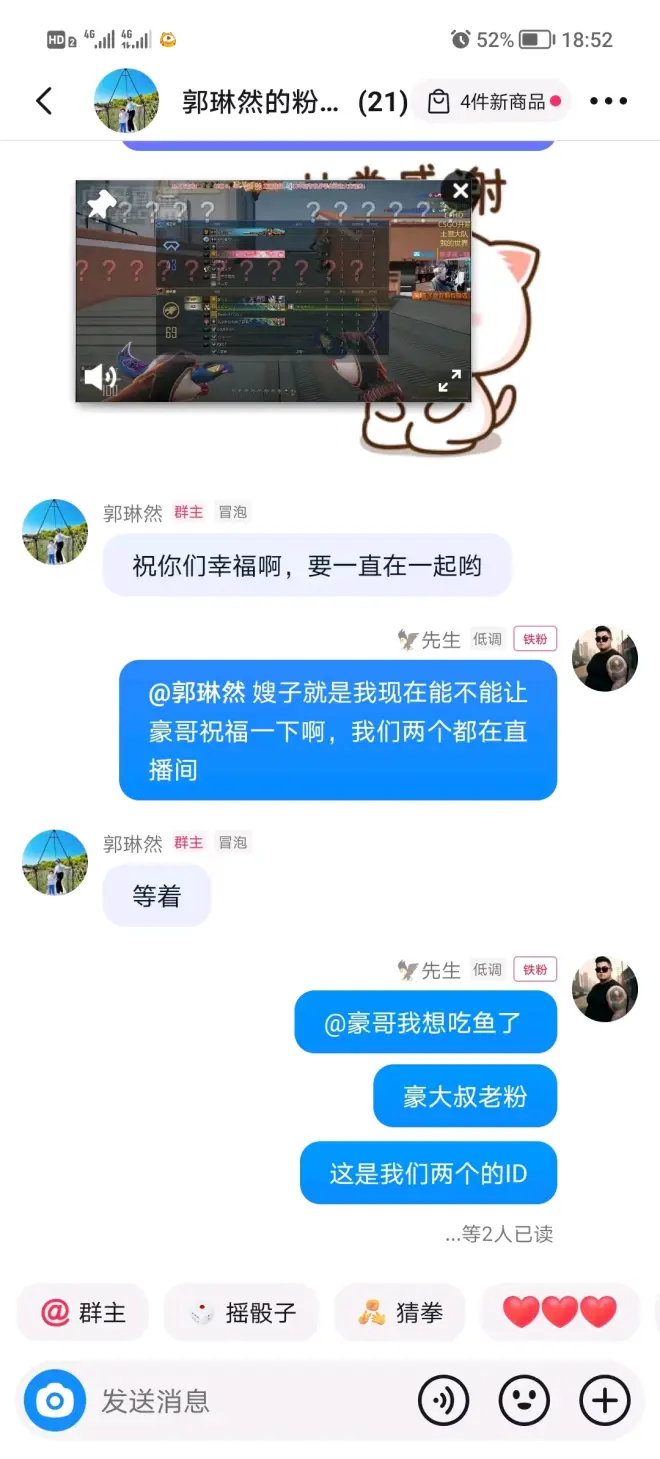Pin the floating video window

(101, 205)
